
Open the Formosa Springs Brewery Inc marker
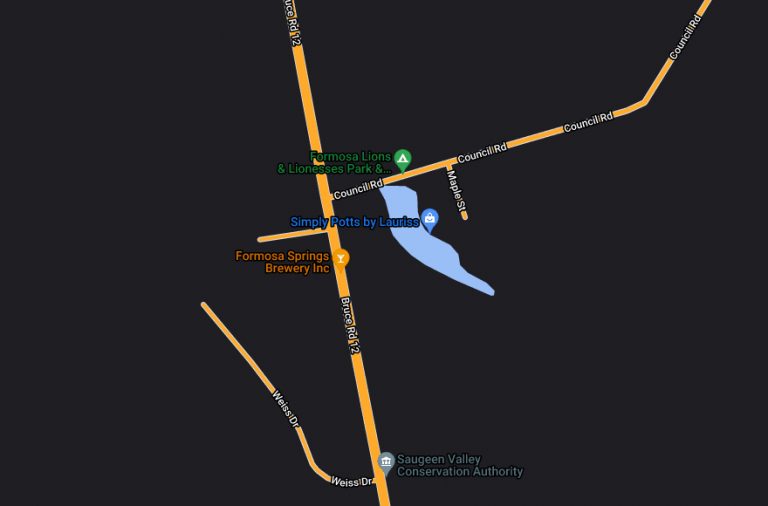pyautogui.click(x=341, y=258)
